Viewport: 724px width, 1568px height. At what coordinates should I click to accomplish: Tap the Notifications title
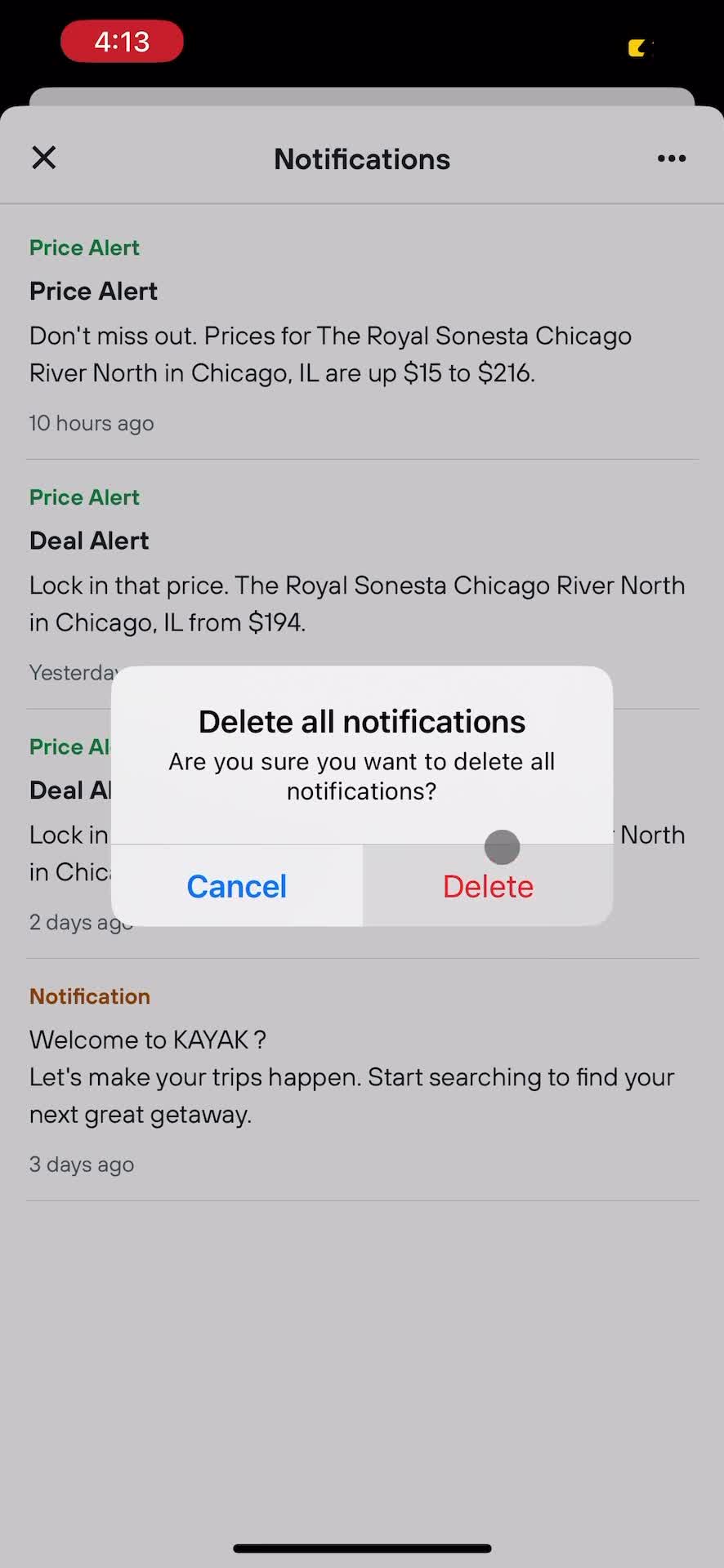click(x=362, y=158)
